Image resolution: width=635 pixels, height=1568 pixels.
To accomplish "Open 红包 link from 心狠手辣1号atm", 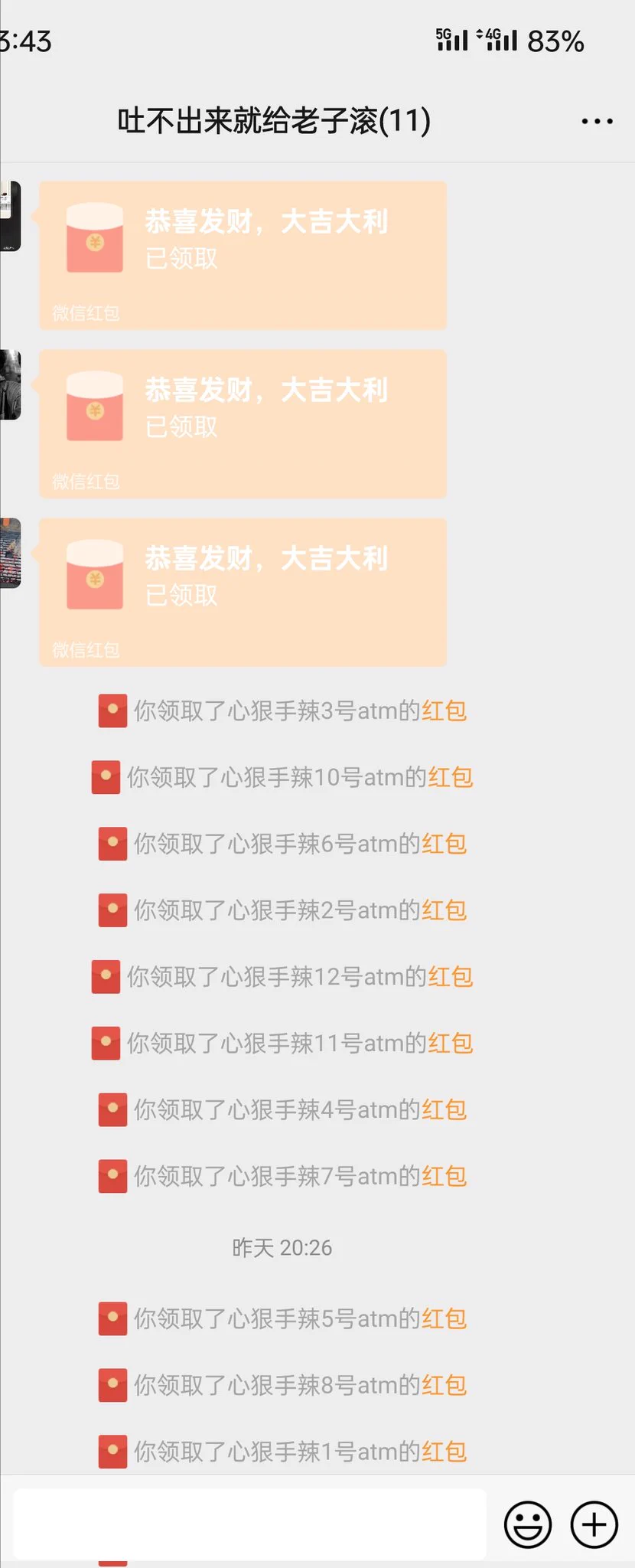I will [444, 1452].
